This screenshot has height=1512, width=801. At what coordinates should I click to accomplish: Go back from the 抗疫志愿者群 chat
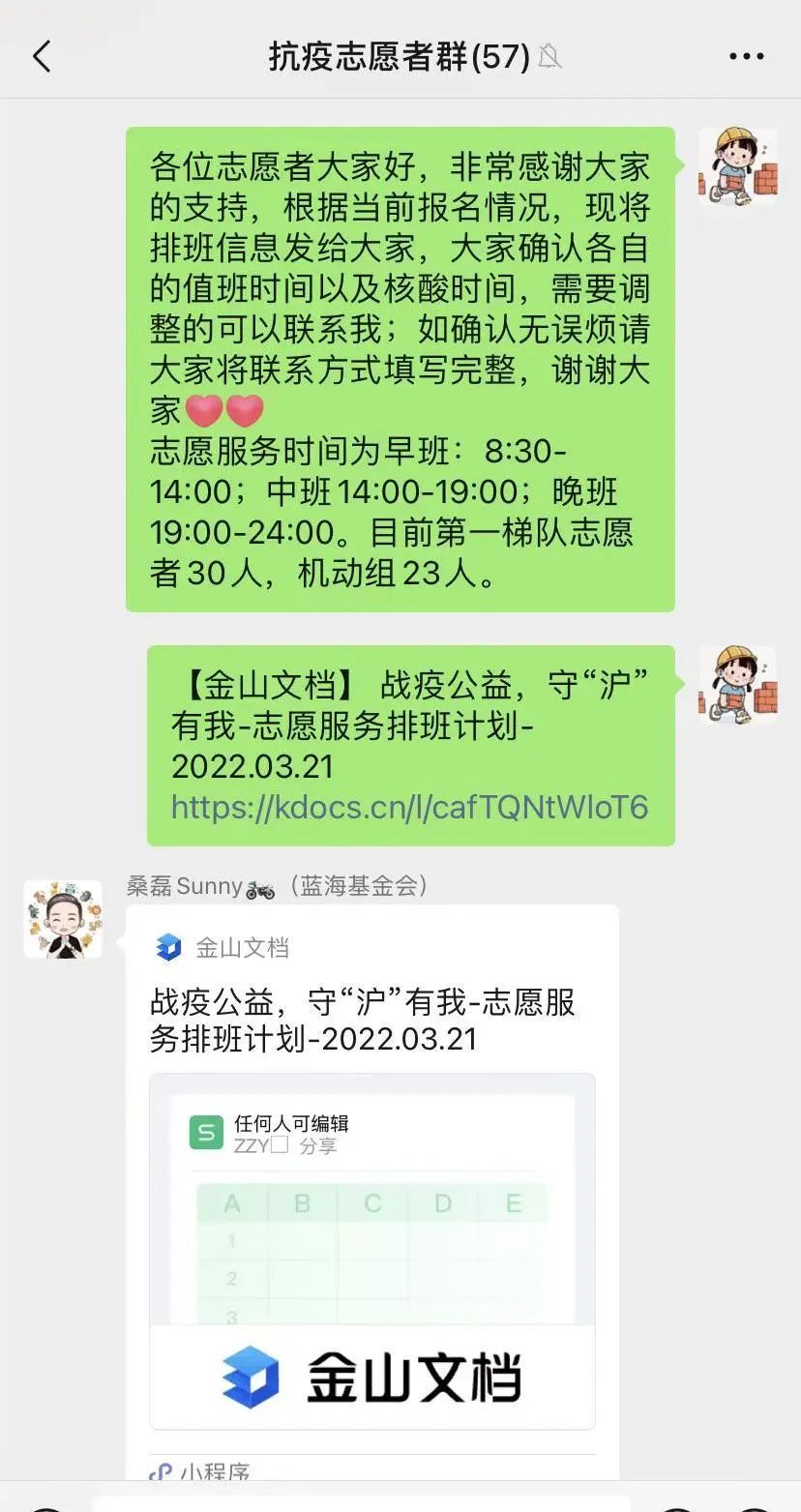point(42,57)
